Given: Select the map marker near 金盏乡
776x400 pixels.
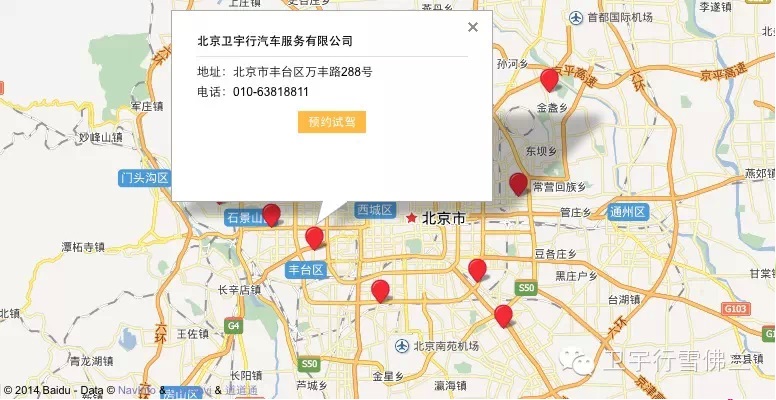Looking at the screenshot, I should click(x=549, y=80).
